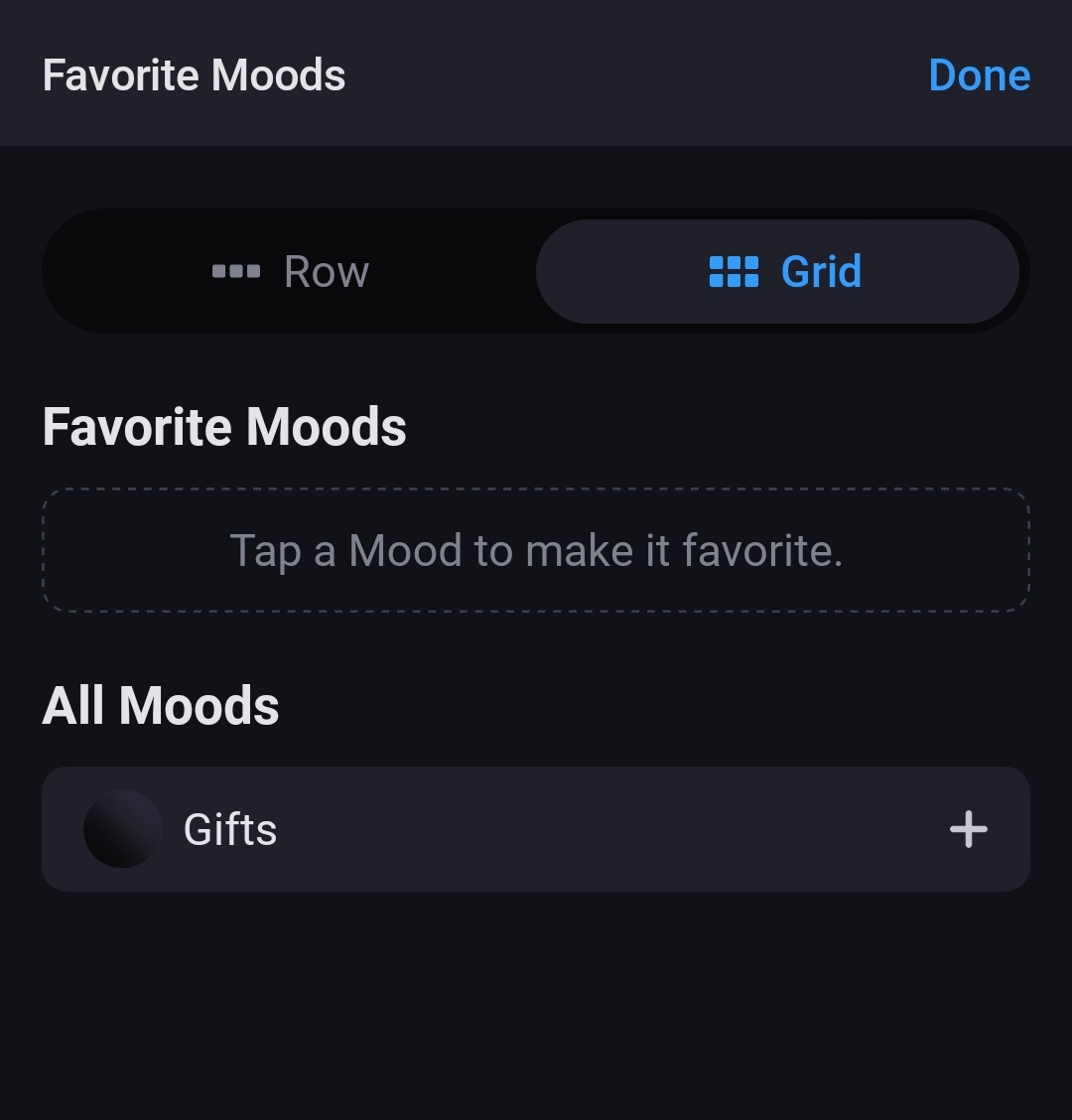Viewport: 1072px width, 1120px height.
Task: Select the Grid layout option
Action: (784, 271)
